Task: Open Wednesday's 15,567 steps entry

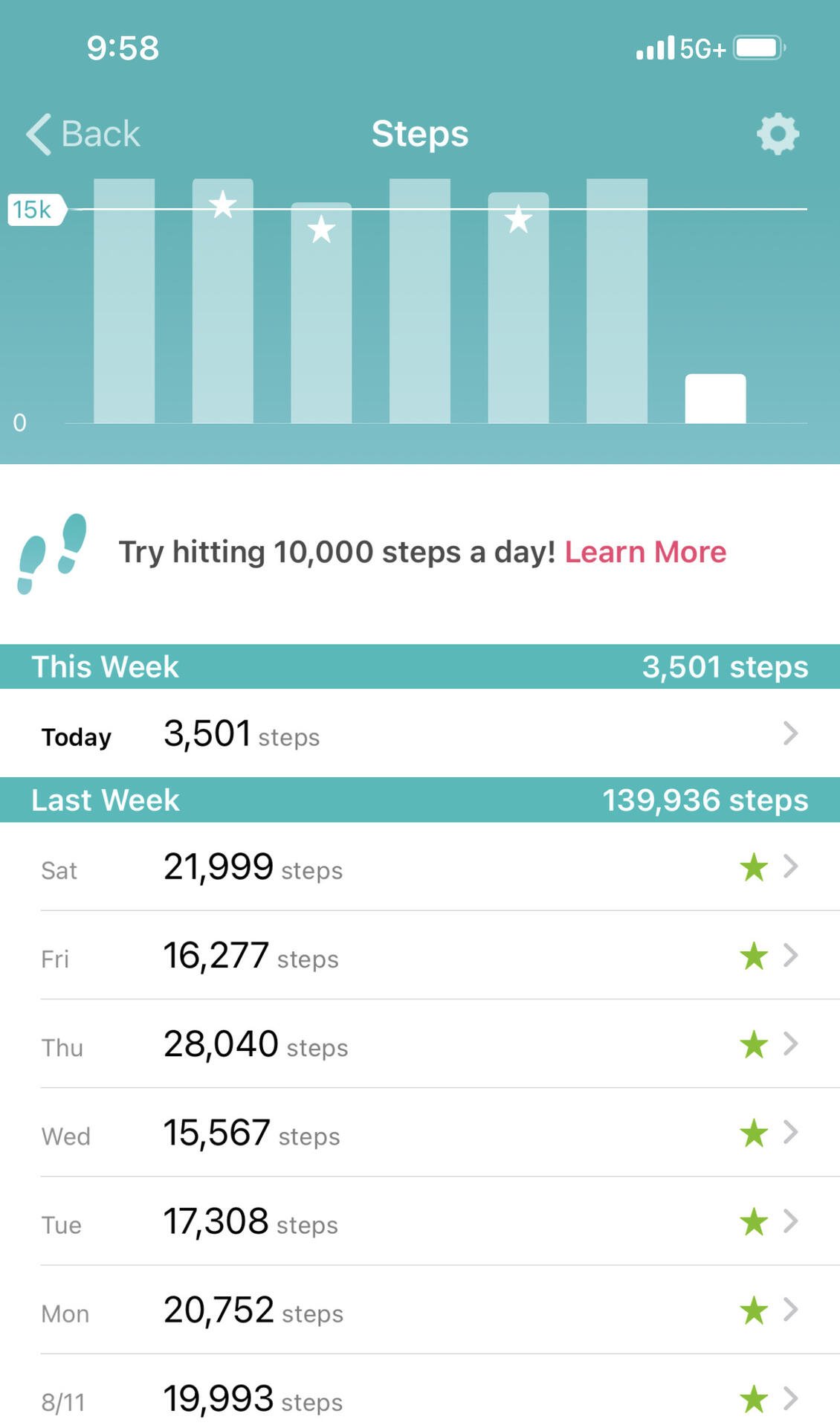Action: coord(420,1132)
